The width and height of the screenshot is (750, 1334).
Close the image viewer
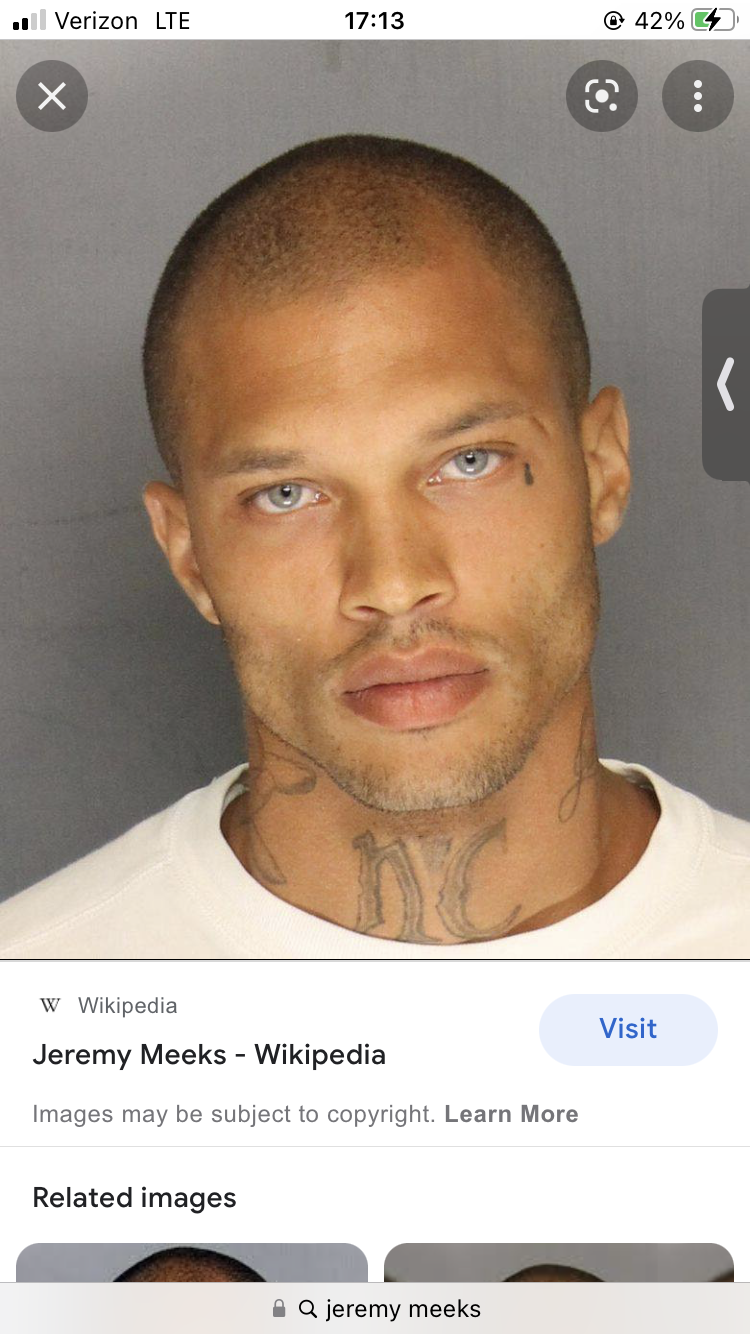(x=52, y=96)
